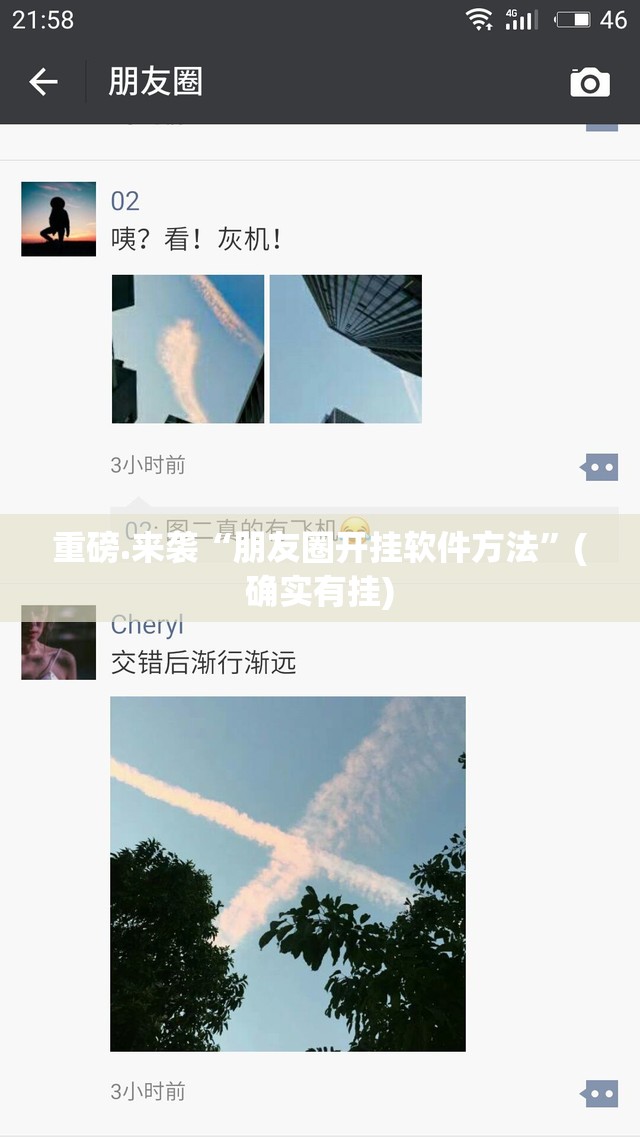Go back from the 朋友圈 page
Image resolution: width=640 pixels, height=1137 pixels.
43,82
